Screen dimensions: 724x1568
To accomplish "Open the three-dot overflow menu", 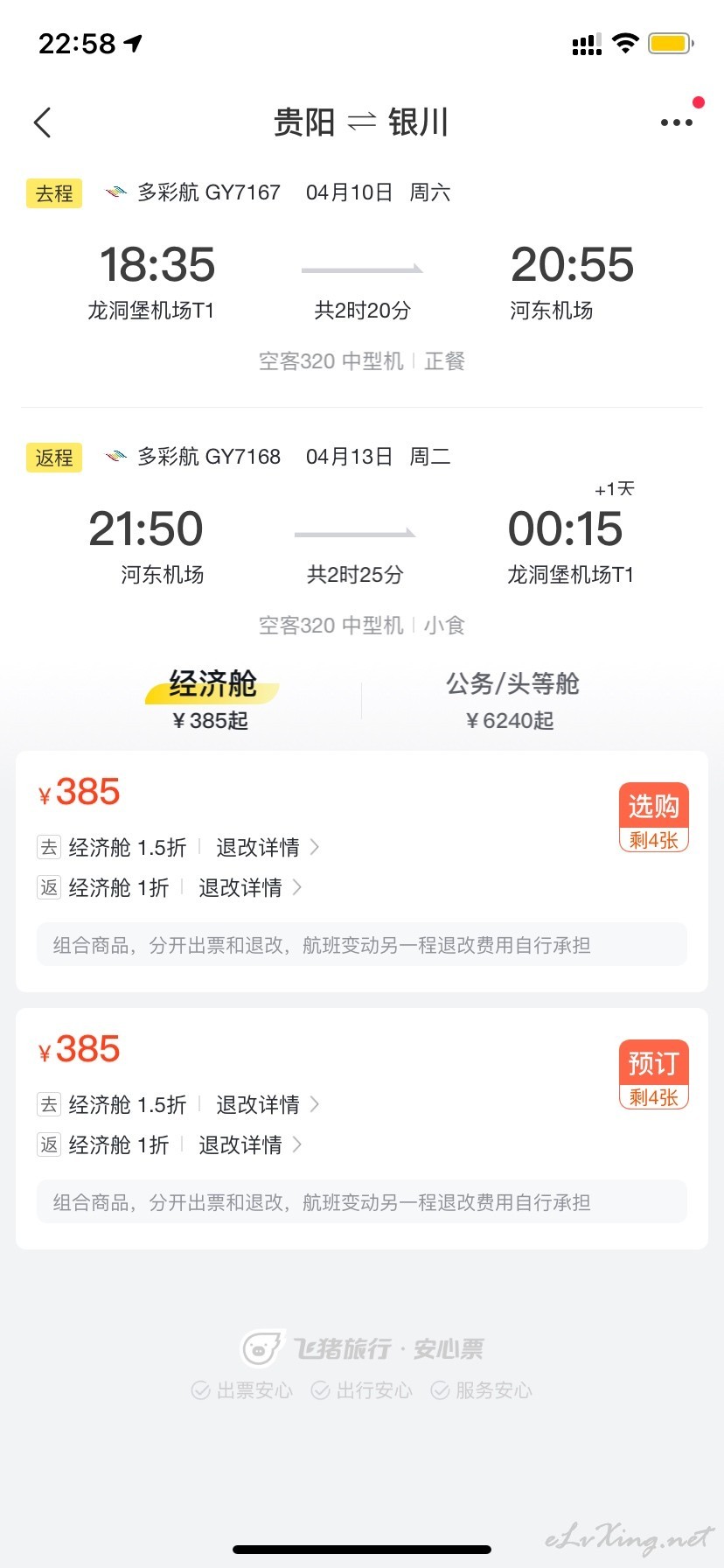I will point(677,122).
